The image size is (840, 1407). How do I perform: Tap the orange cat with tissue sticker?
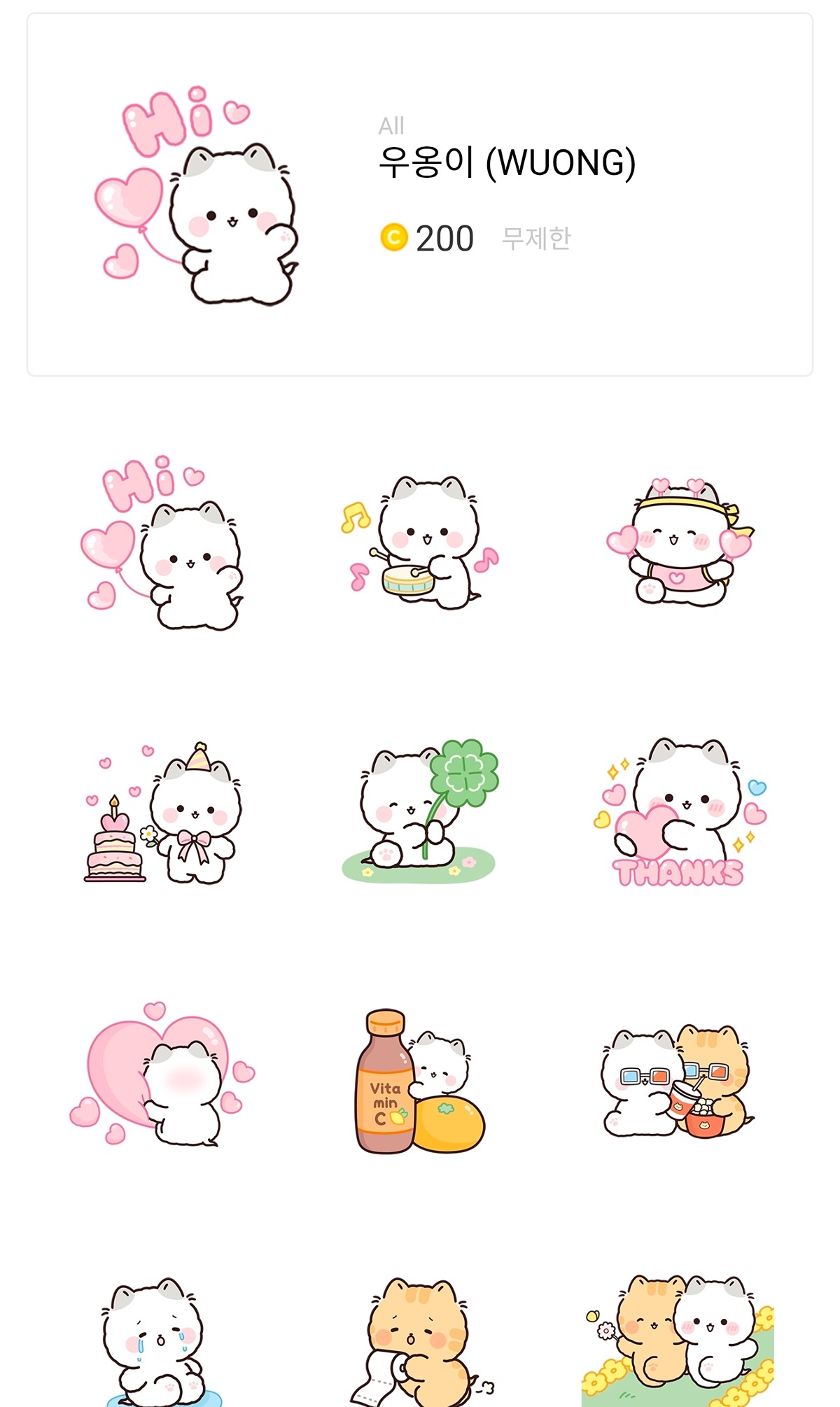420,1342
